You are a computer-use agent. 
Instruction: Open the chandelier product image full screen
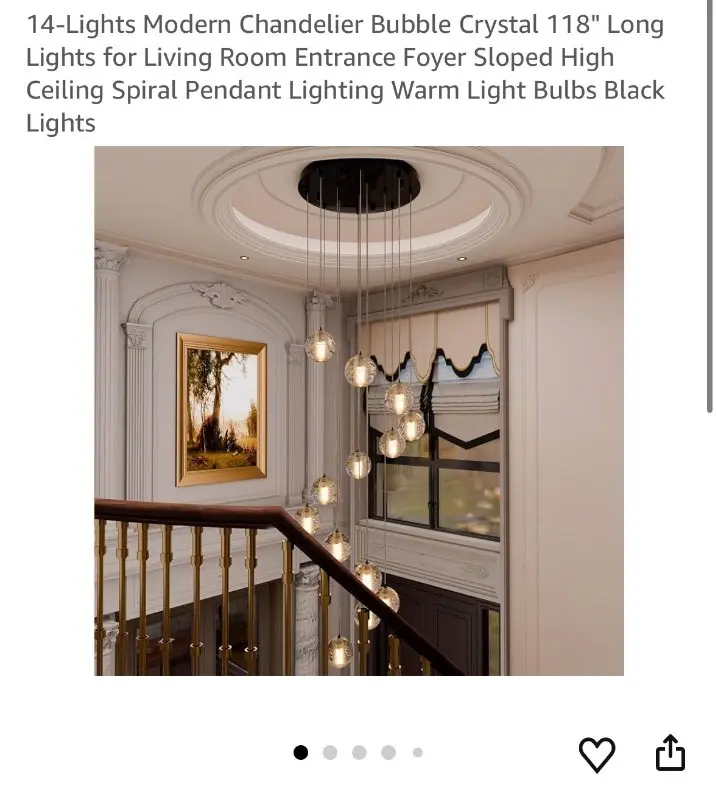point(359,411)
